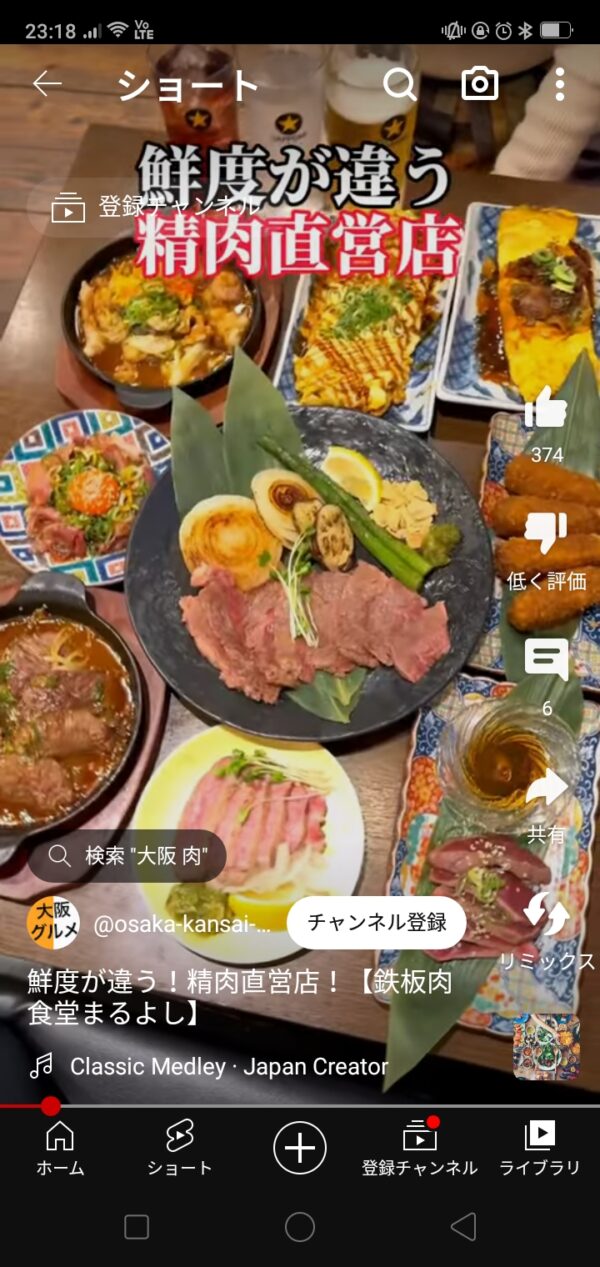Tap the system home circle button

click(300, 1227)
